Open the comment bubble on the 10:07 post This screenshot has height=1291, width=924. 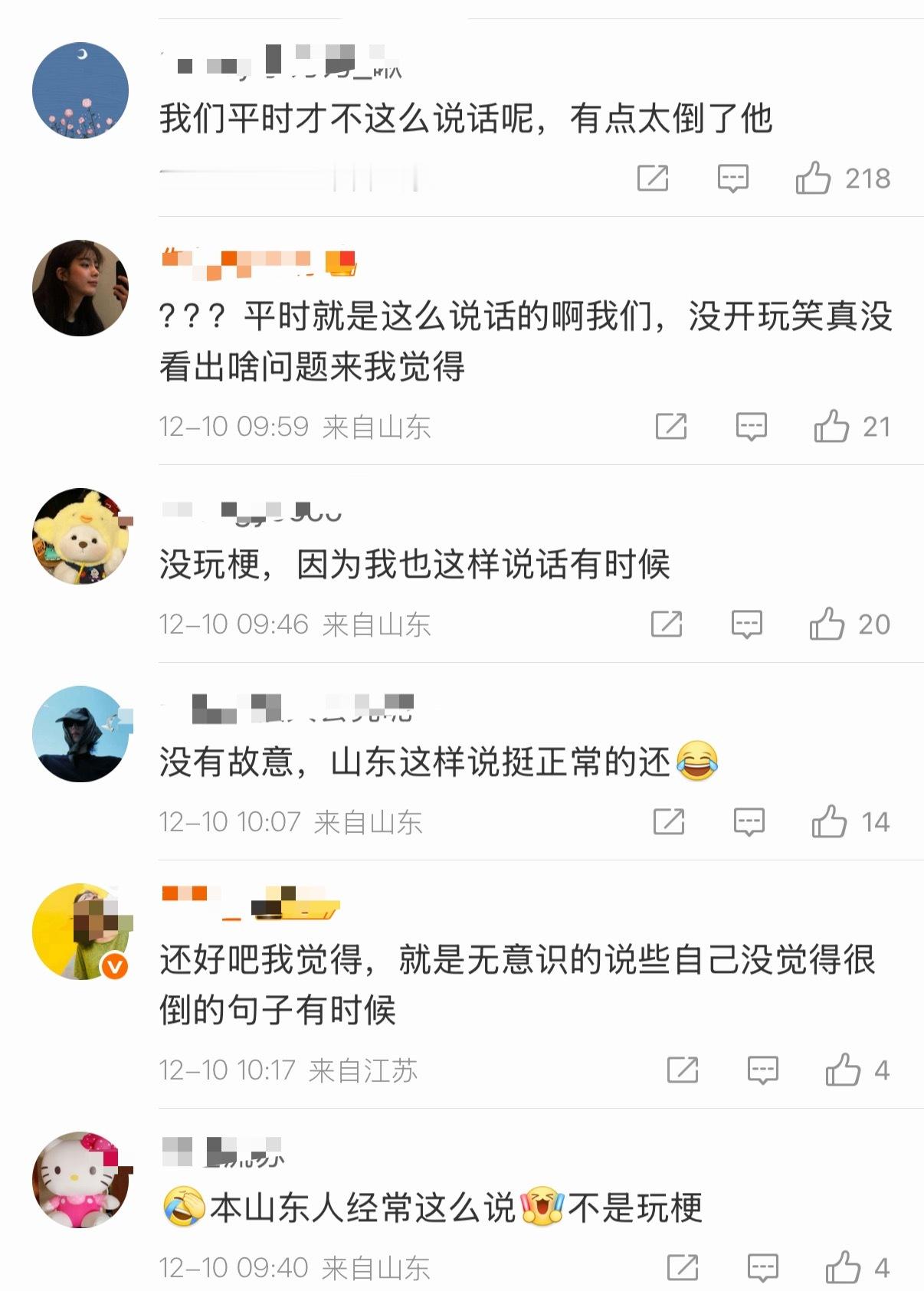coord(747,822)
